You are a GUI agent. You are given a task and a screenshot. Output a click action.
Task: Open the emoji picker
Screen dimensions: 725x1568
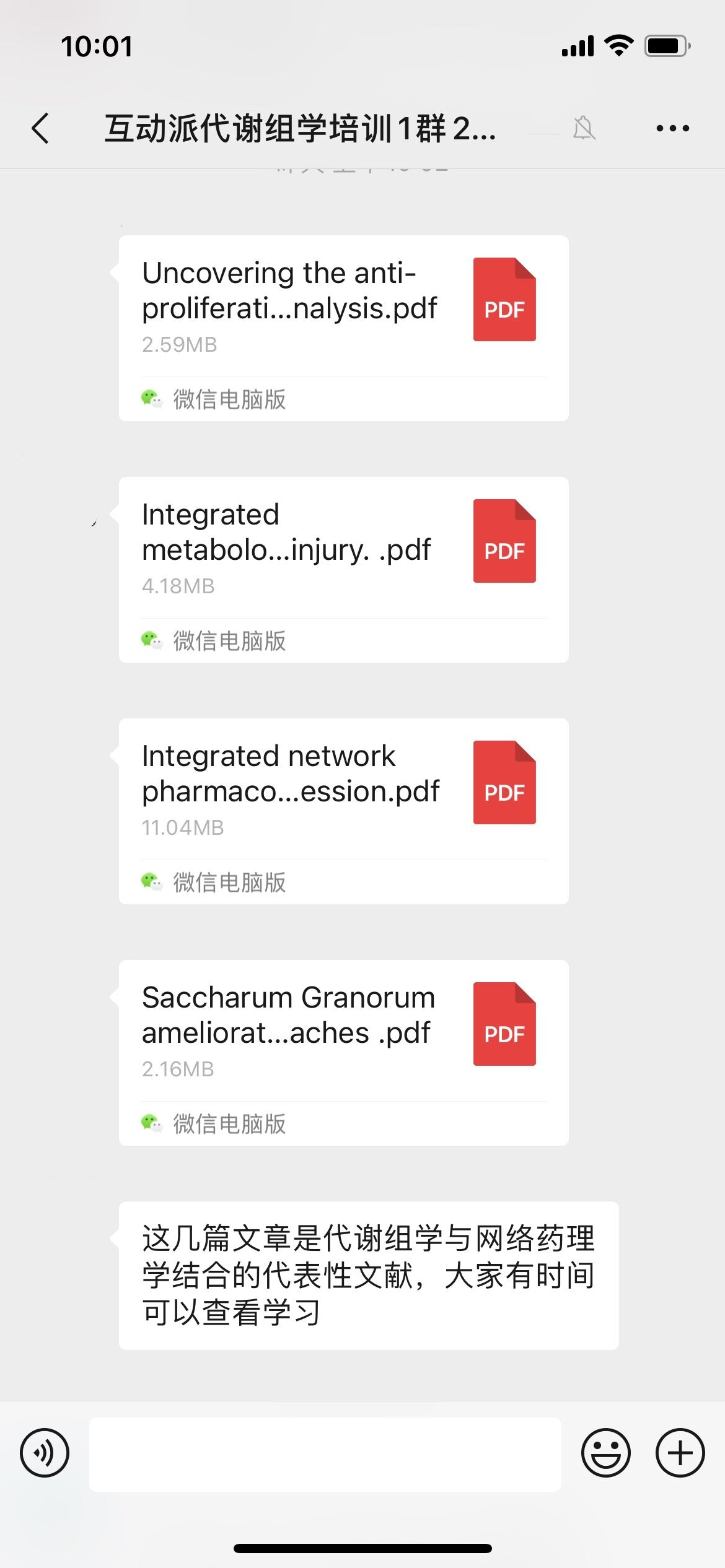point(606,1453)
